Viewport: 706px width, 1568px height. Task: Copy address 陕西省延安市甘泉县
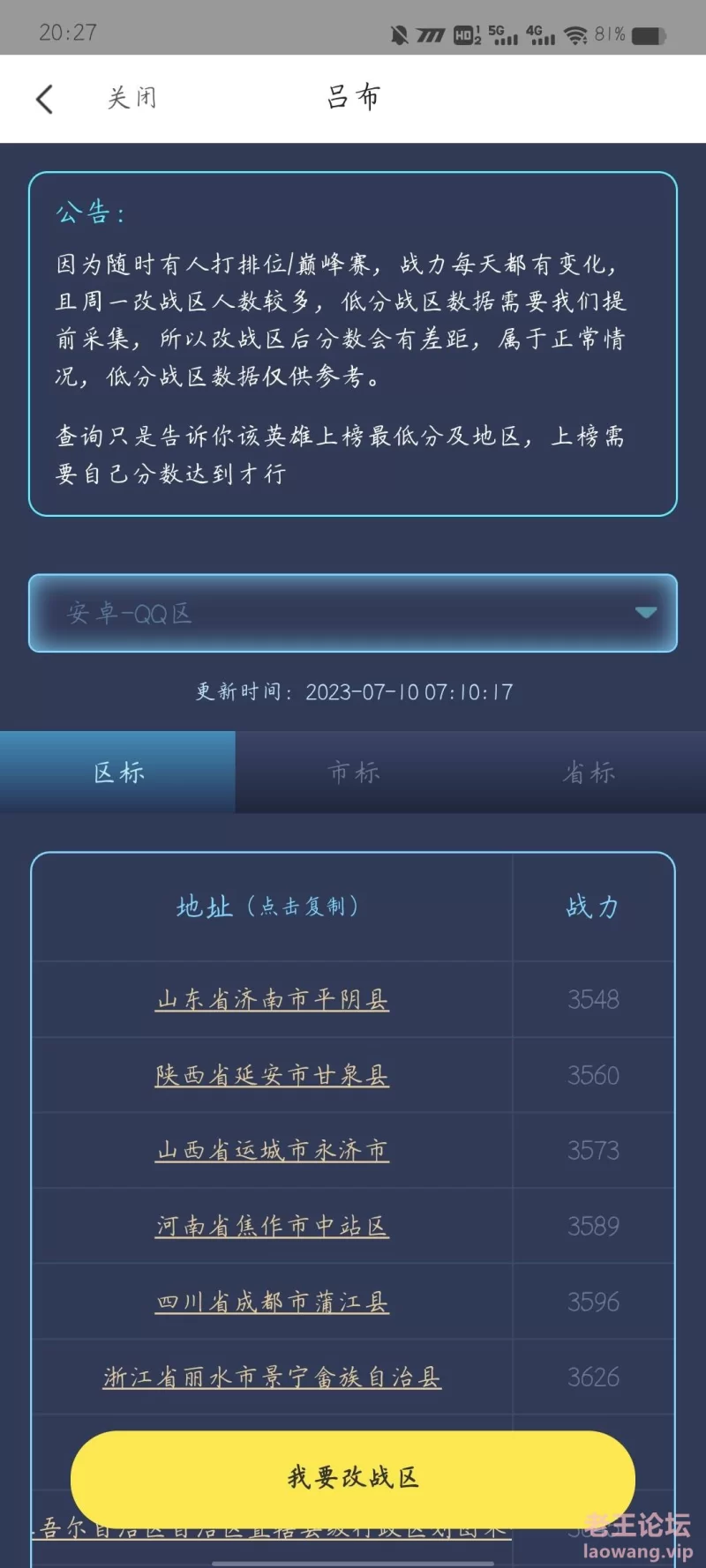tap(273, 1075)
